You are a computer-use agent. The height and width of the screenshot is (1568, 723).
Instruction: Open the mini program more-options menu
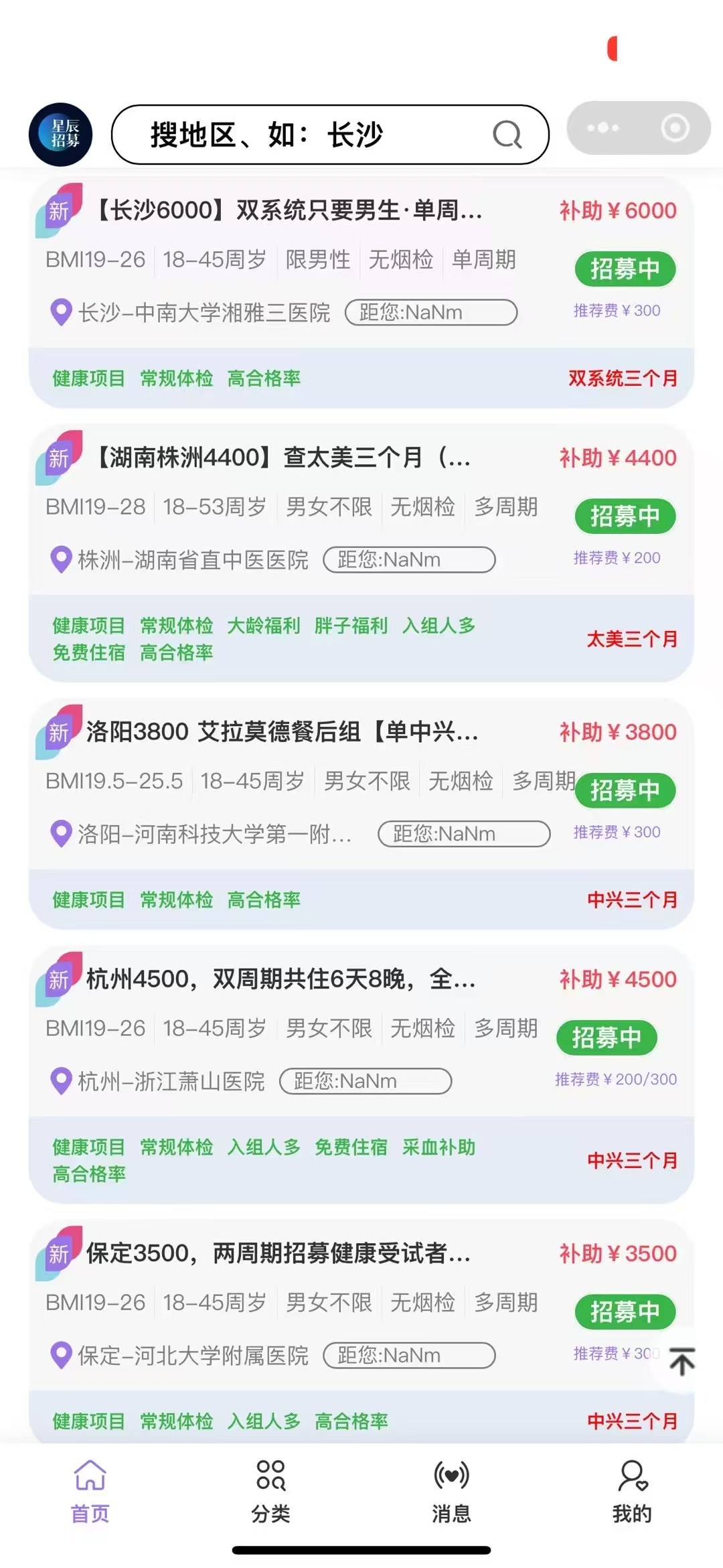[x=603, y=128]
